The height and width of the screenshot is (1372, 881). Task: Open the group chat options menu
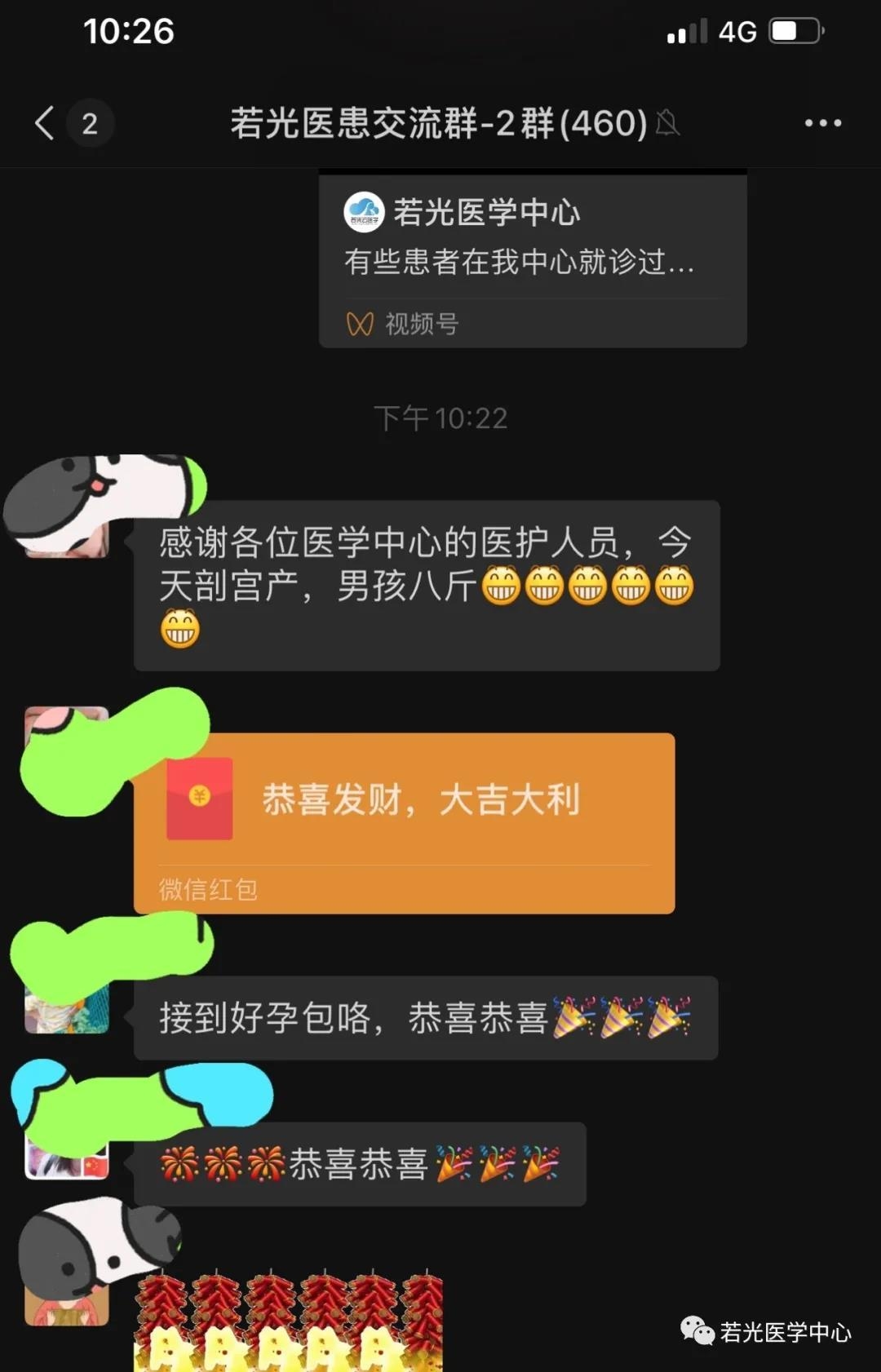[x=822, y=123]
